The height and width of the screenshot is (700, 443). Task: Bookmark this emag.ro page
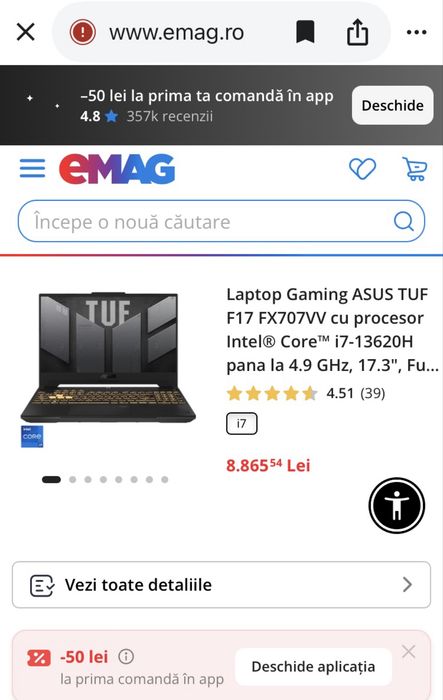pos(305,32)
